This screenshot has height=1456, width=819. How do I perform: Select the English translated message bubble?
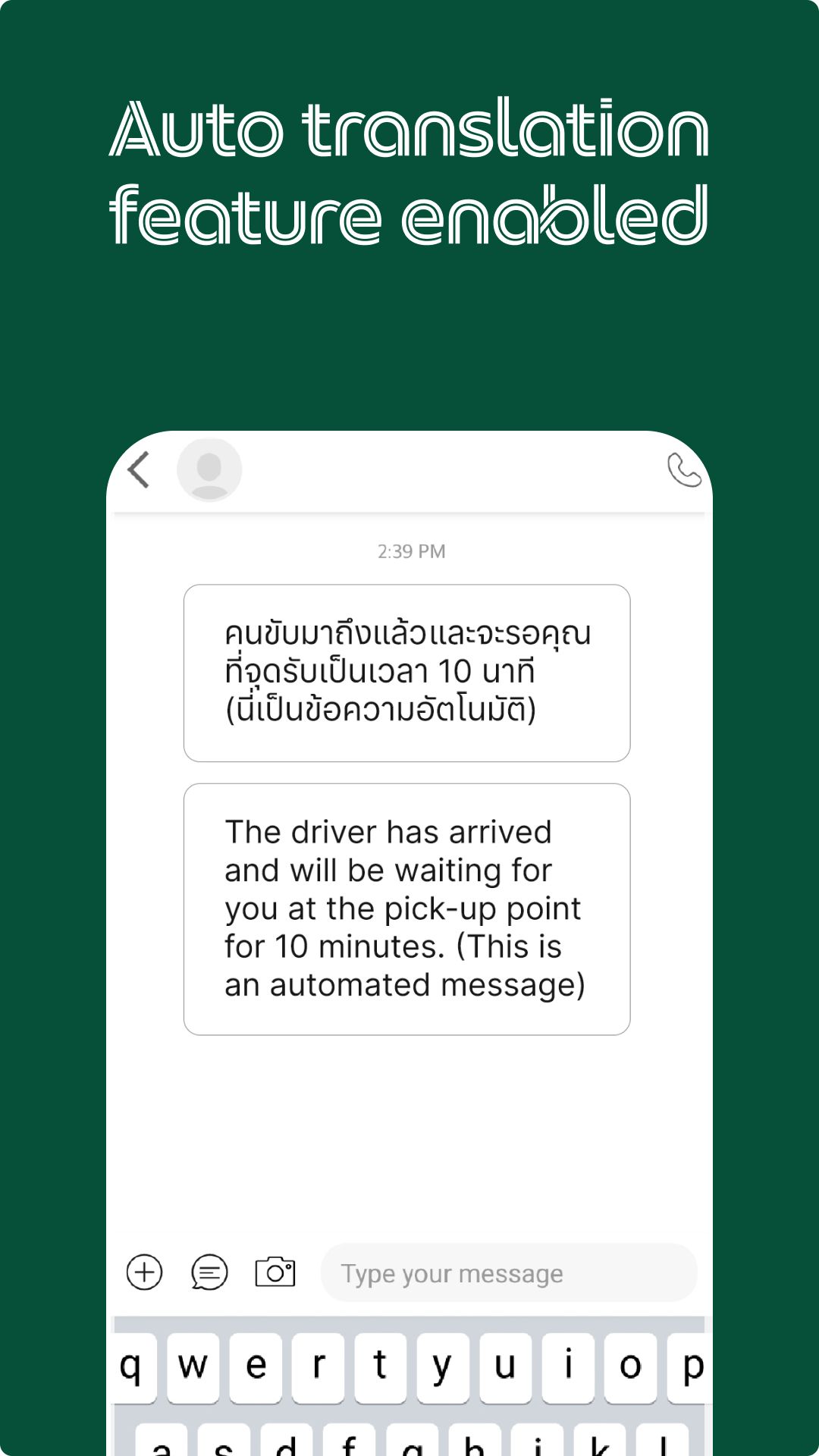pos(406,908)
